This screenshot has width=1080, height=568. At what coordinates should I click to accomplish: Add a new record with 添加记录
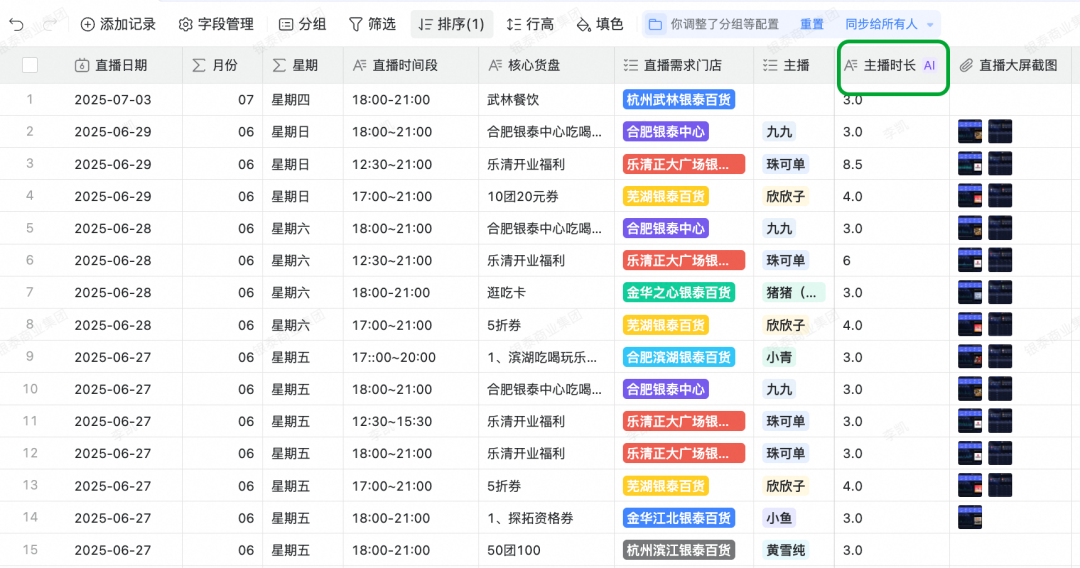[x=118, y=24]
